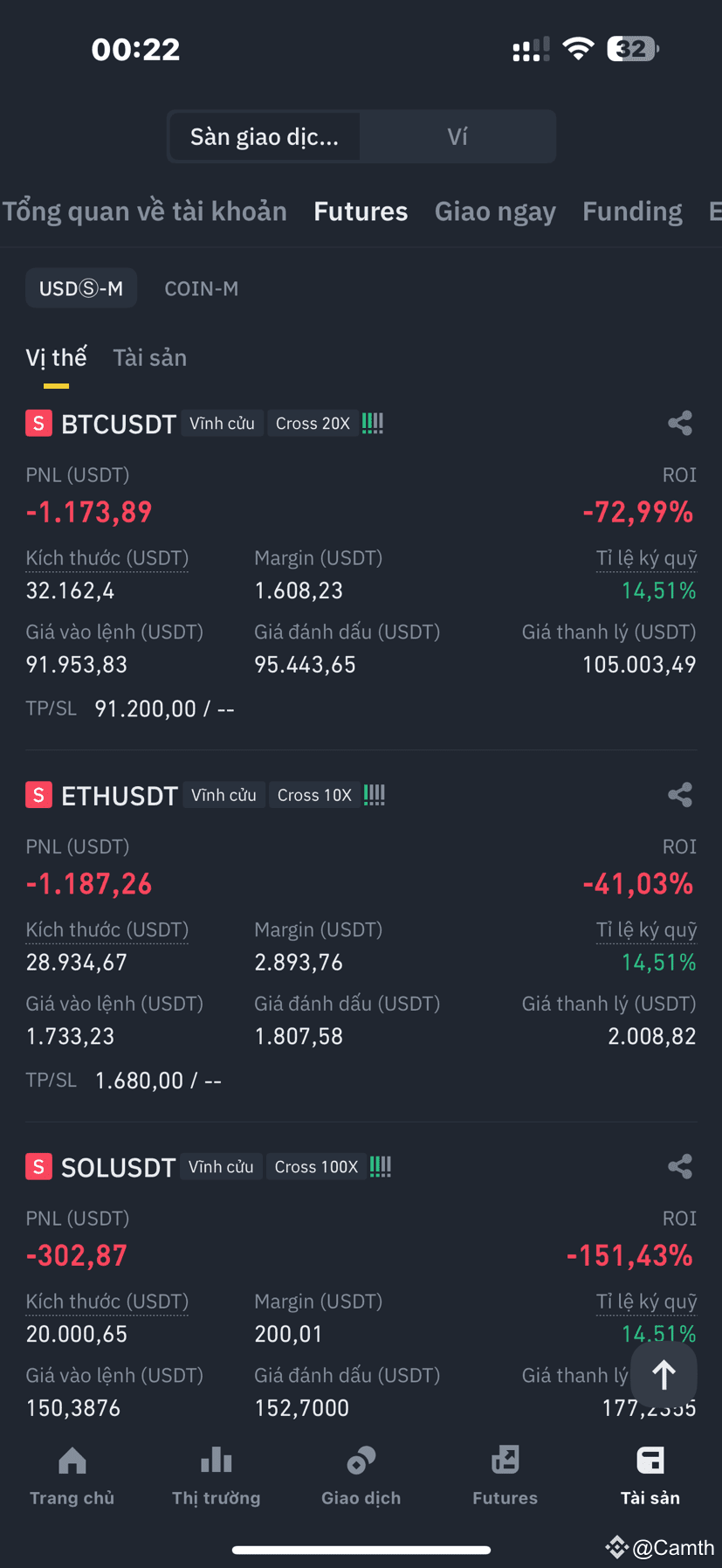Viewport: 722px width, 1568px height.
Task: Open the Futures icon in bottom navigation
Action: pos(505,1460)
